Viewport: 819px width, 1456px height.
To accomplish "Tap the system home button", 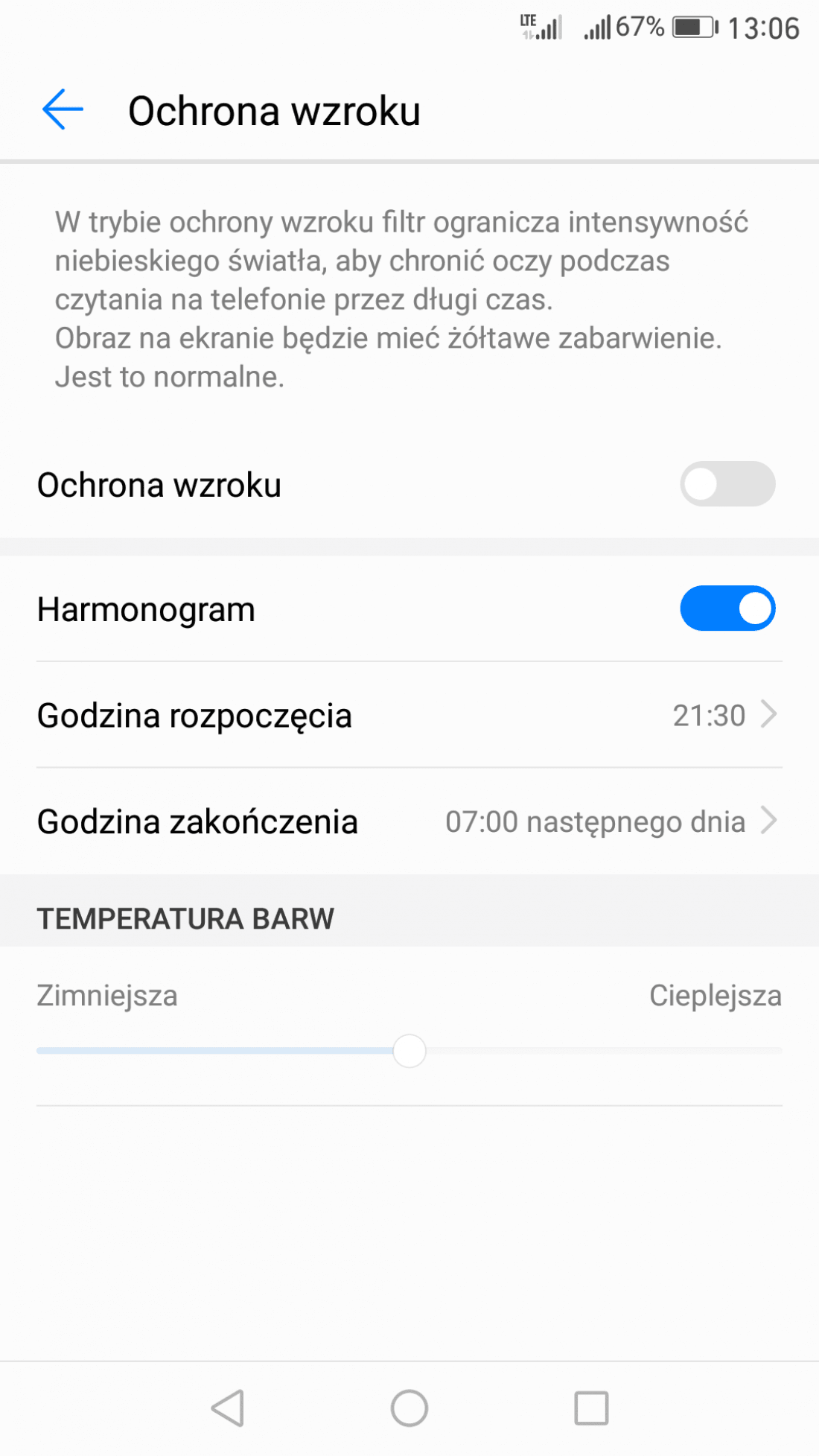I will (x=409, y=1408).
